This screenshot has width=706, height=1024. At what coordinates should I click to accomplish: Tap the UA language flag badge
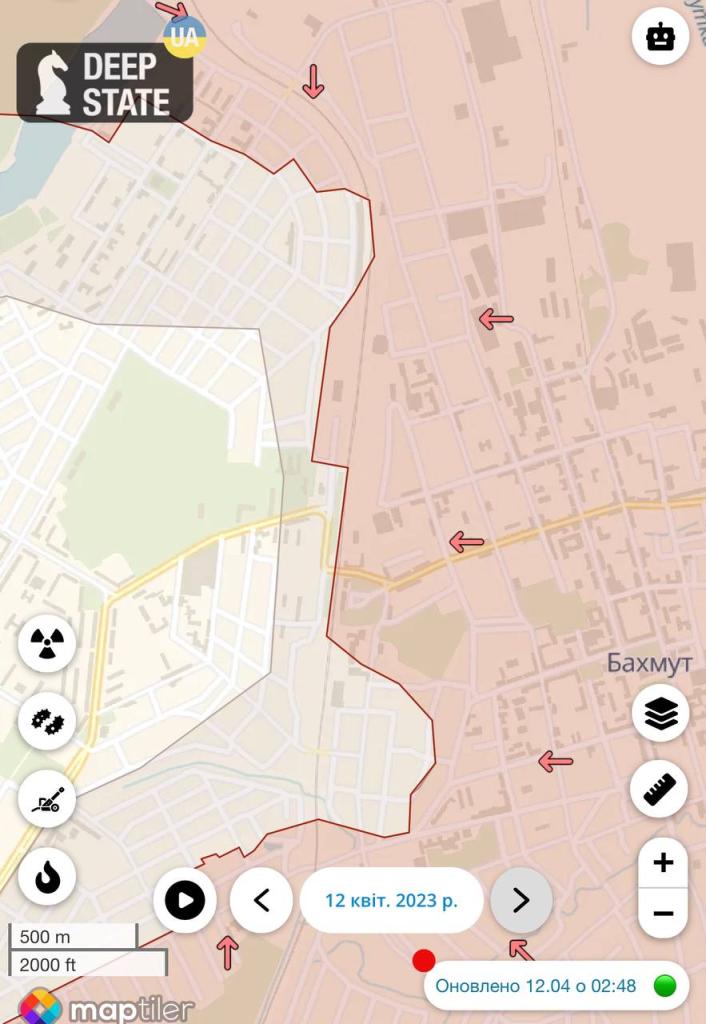click(186, 38)
